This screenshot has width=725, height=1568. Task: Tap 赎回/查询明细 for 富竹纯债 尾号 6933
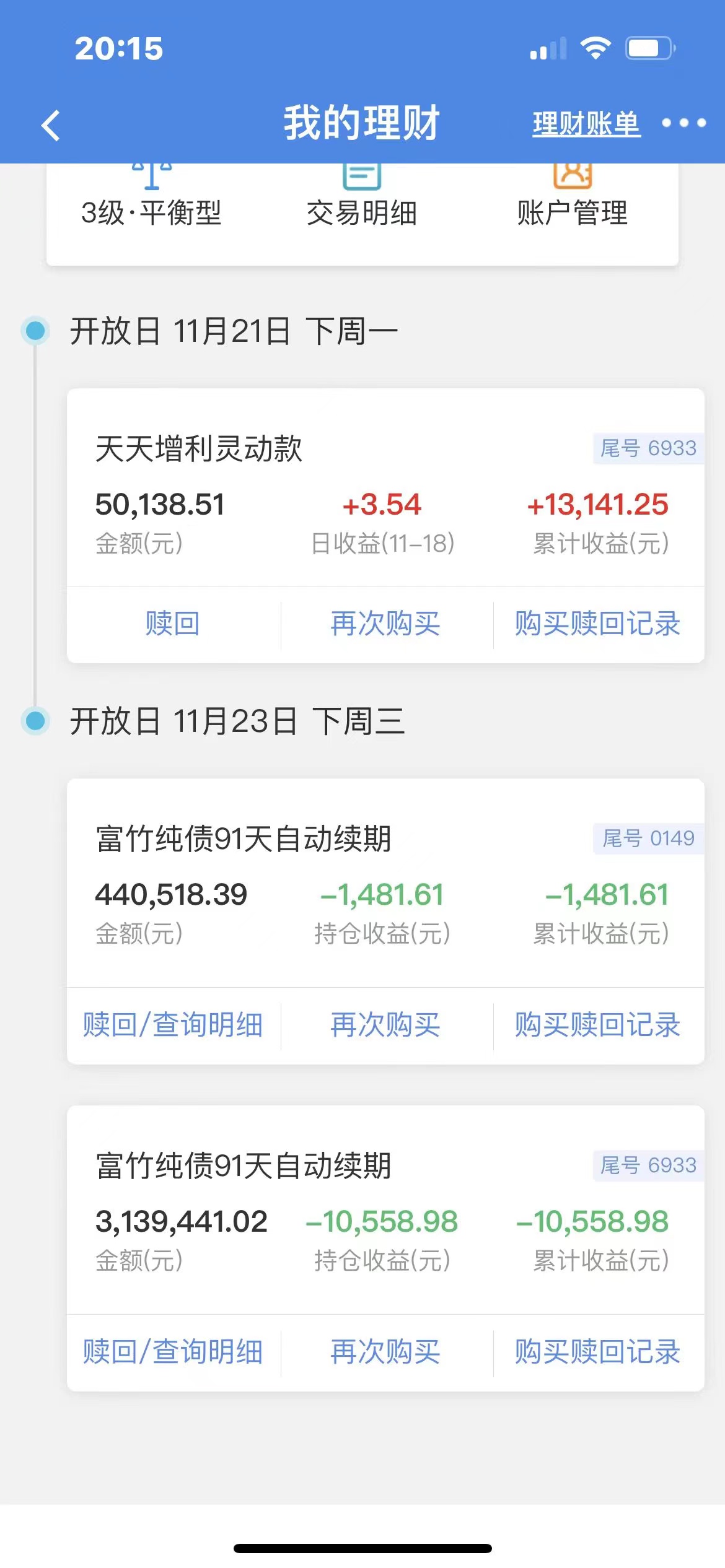pos(173,1352)
